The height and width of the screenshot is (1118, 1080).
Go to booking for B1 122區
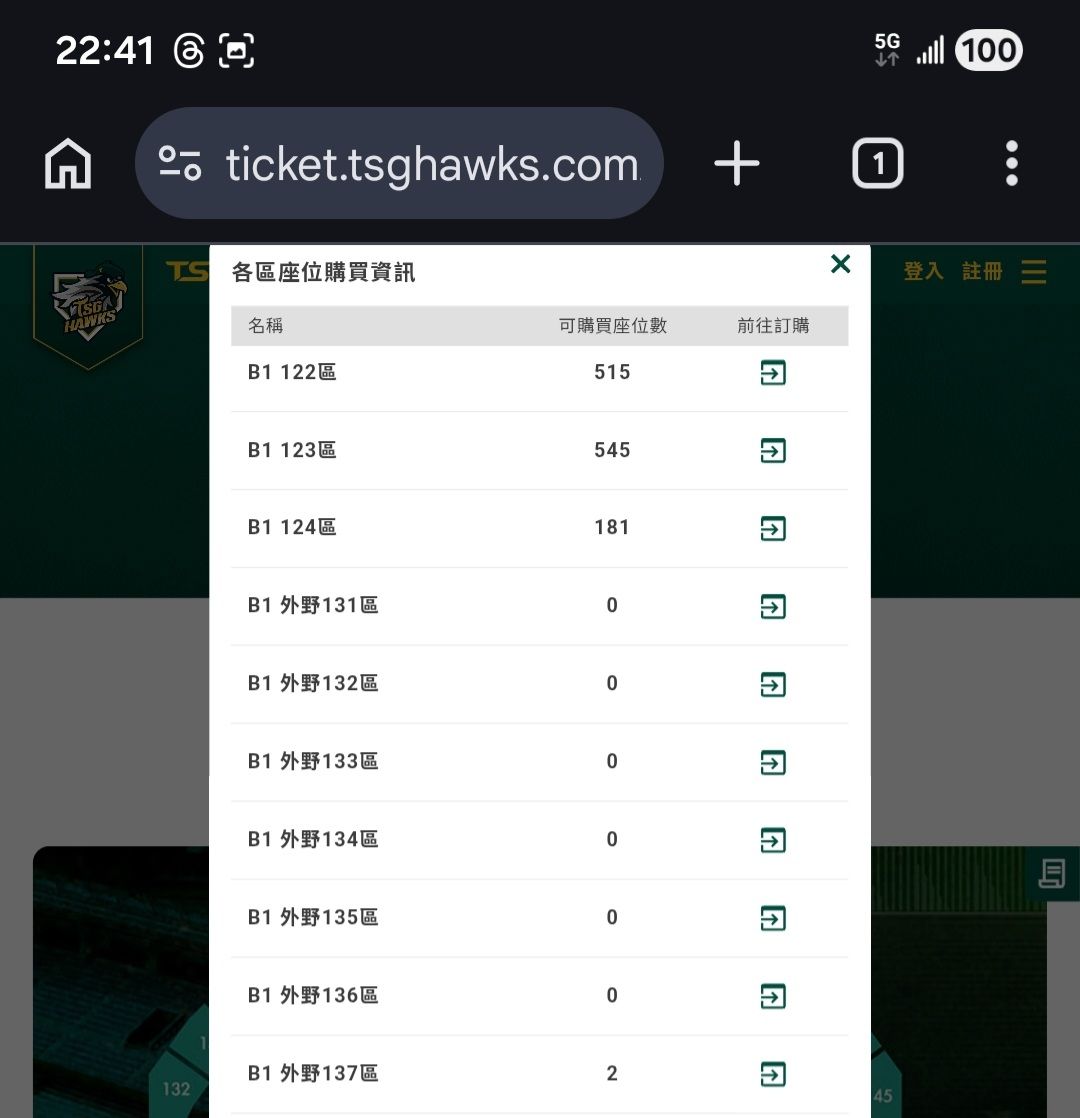(772, 373)
